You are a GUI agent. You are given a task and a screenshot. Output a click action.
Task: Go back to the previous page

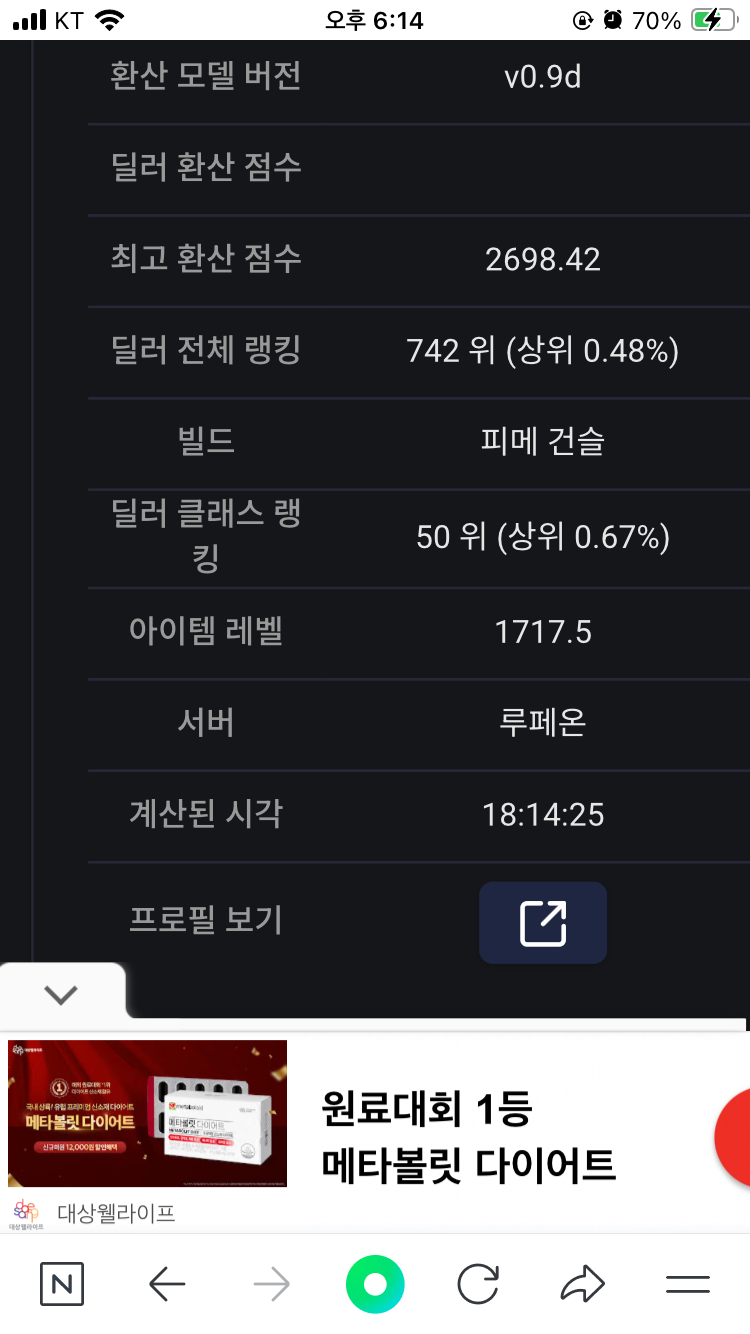point(167,1284)
